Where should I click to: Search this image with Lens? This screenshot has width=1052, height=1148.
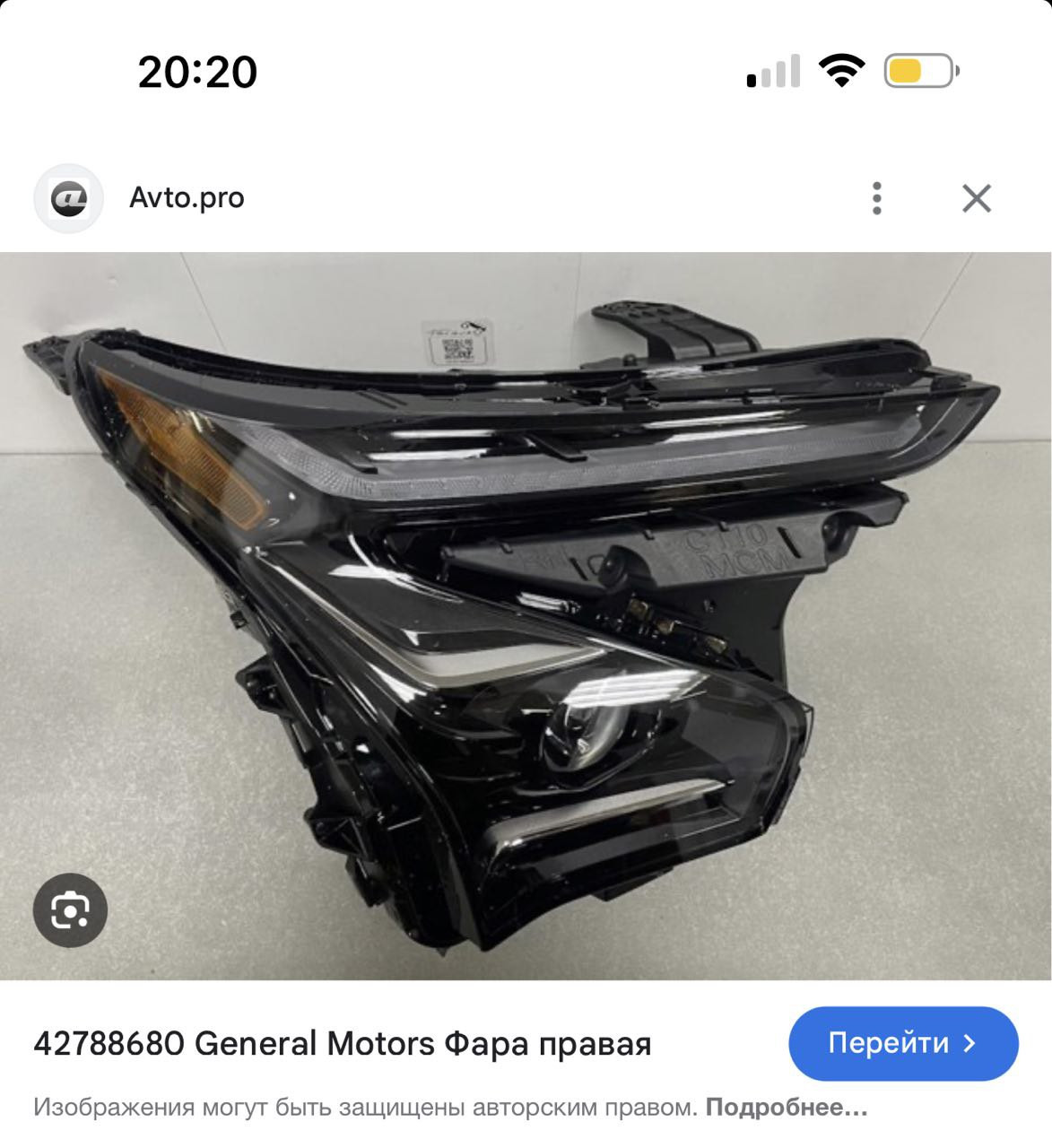coord(70,910)
